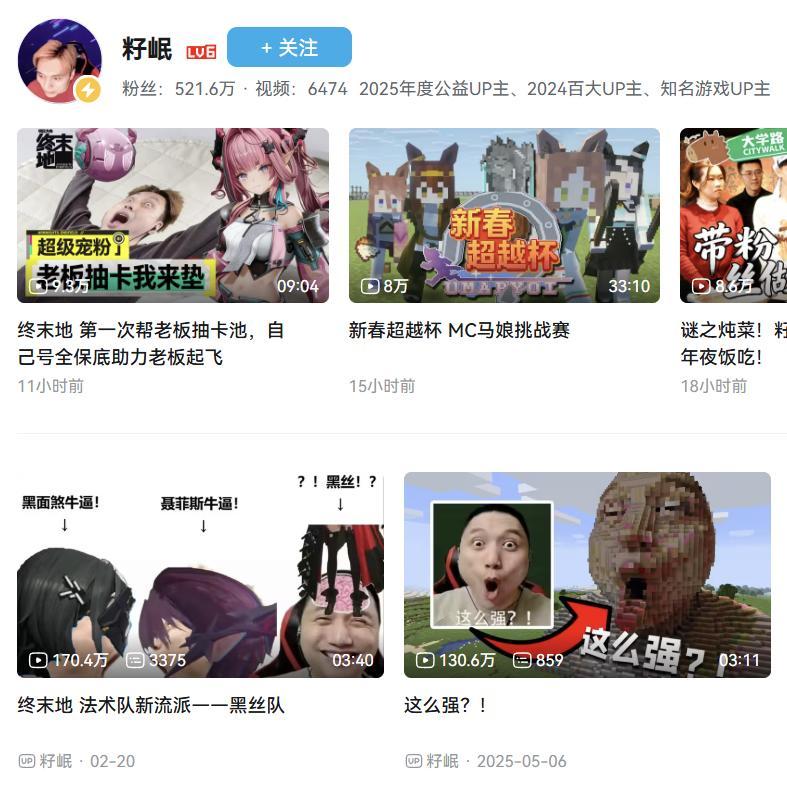Play the 法术队新流派 黑丝队 video
The image size is (787, 794).
pyautogui.click(x=200, y=574)
